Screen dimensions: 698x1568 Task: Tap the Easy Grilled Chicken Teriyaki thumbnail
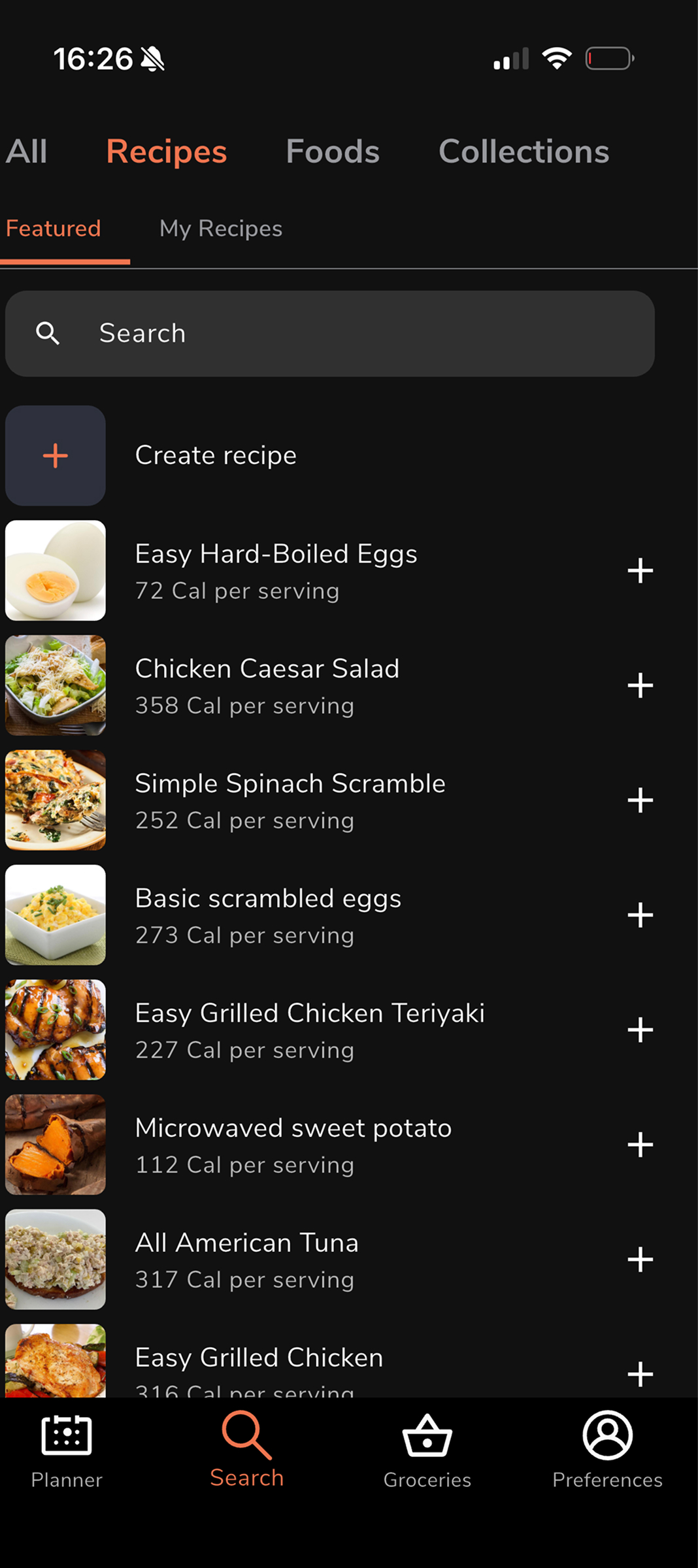(x=55, y=1030)
